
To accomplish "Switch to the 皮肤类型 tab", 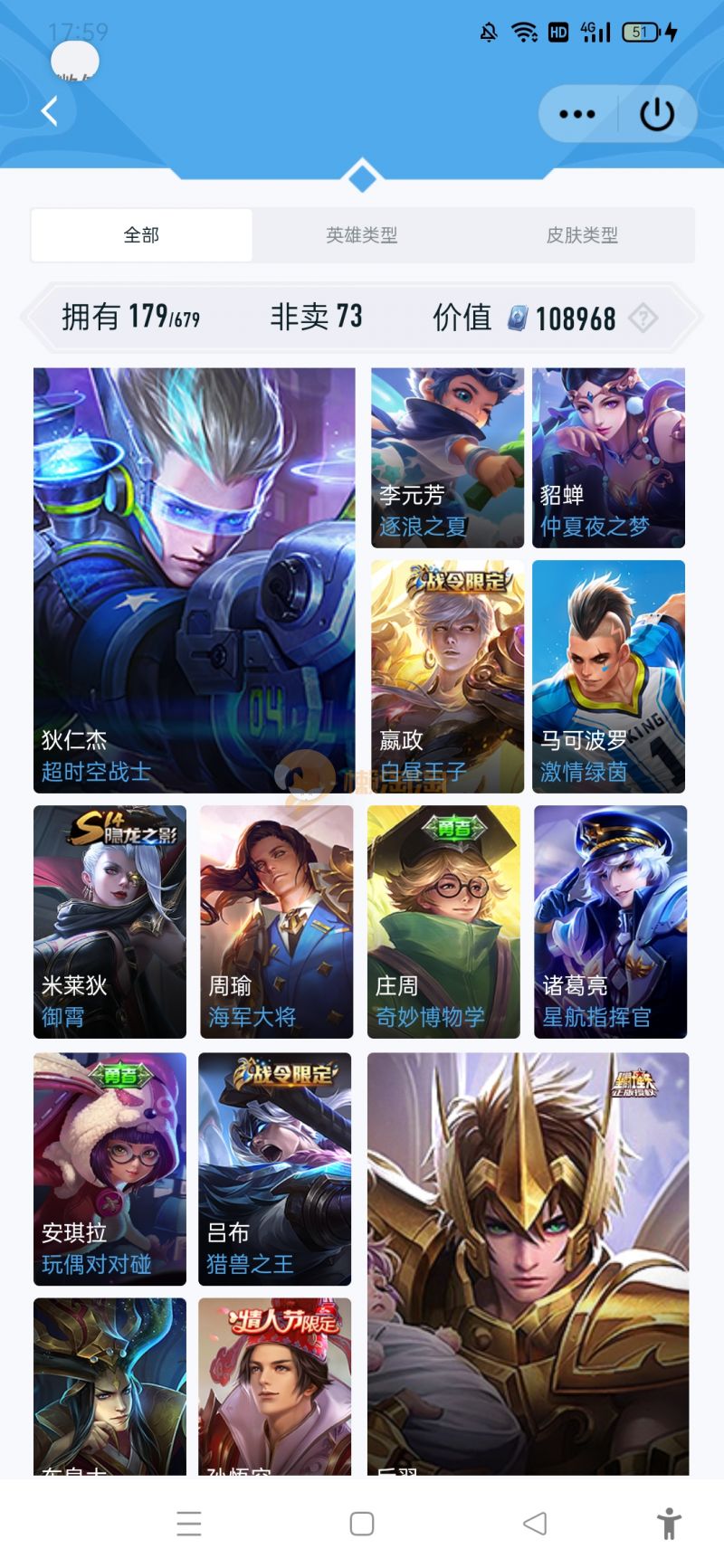I will 582,235.
